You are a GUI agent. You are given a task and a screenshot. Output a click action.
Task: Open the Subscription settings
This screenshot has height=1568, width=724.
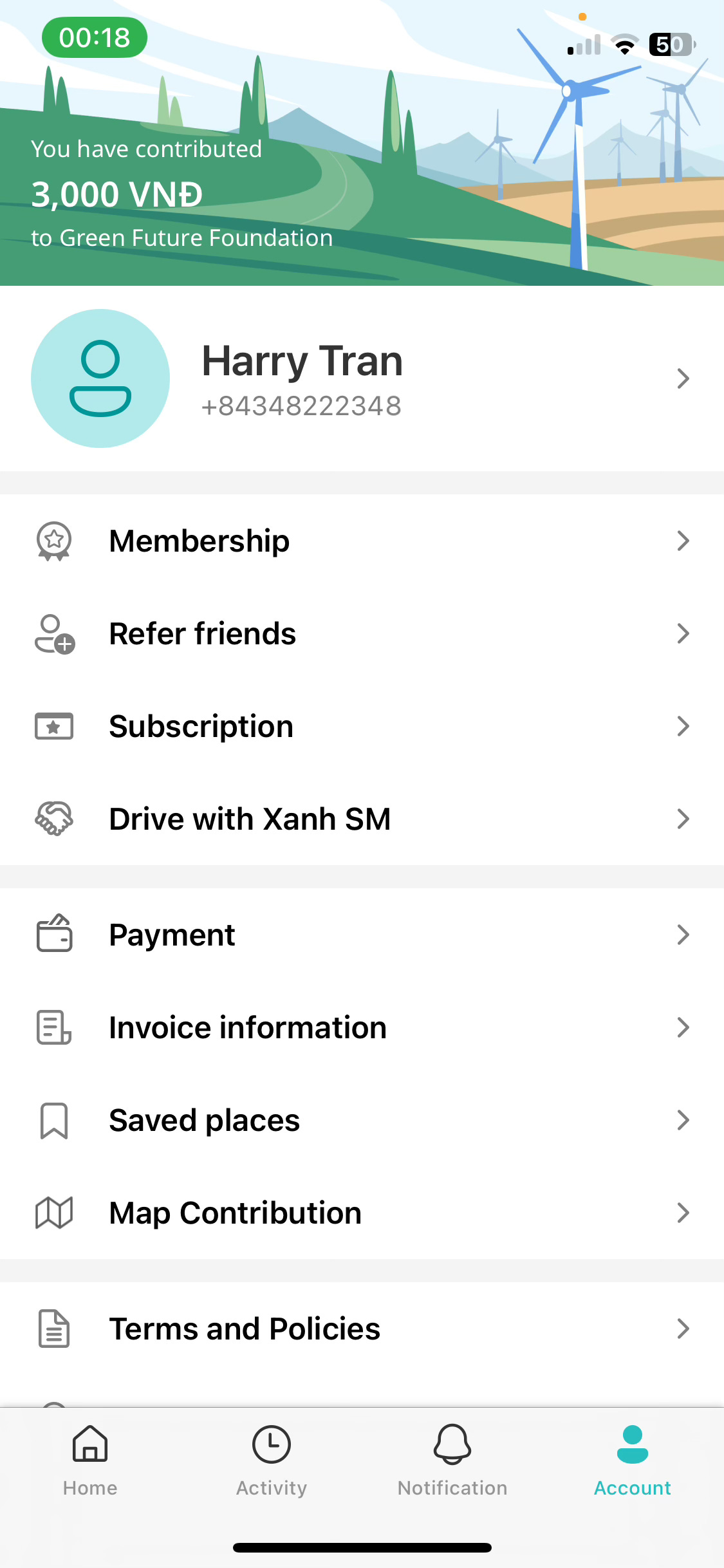(360, 726)
